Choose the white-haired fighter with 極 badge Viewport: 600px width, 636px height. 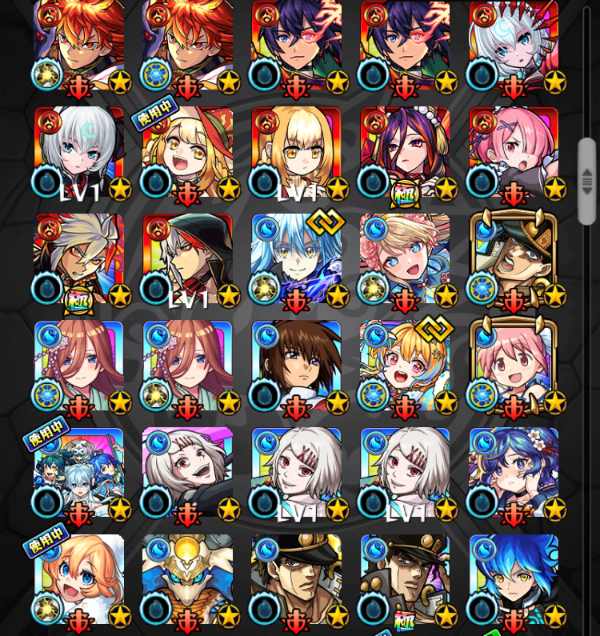click(79, 259)
